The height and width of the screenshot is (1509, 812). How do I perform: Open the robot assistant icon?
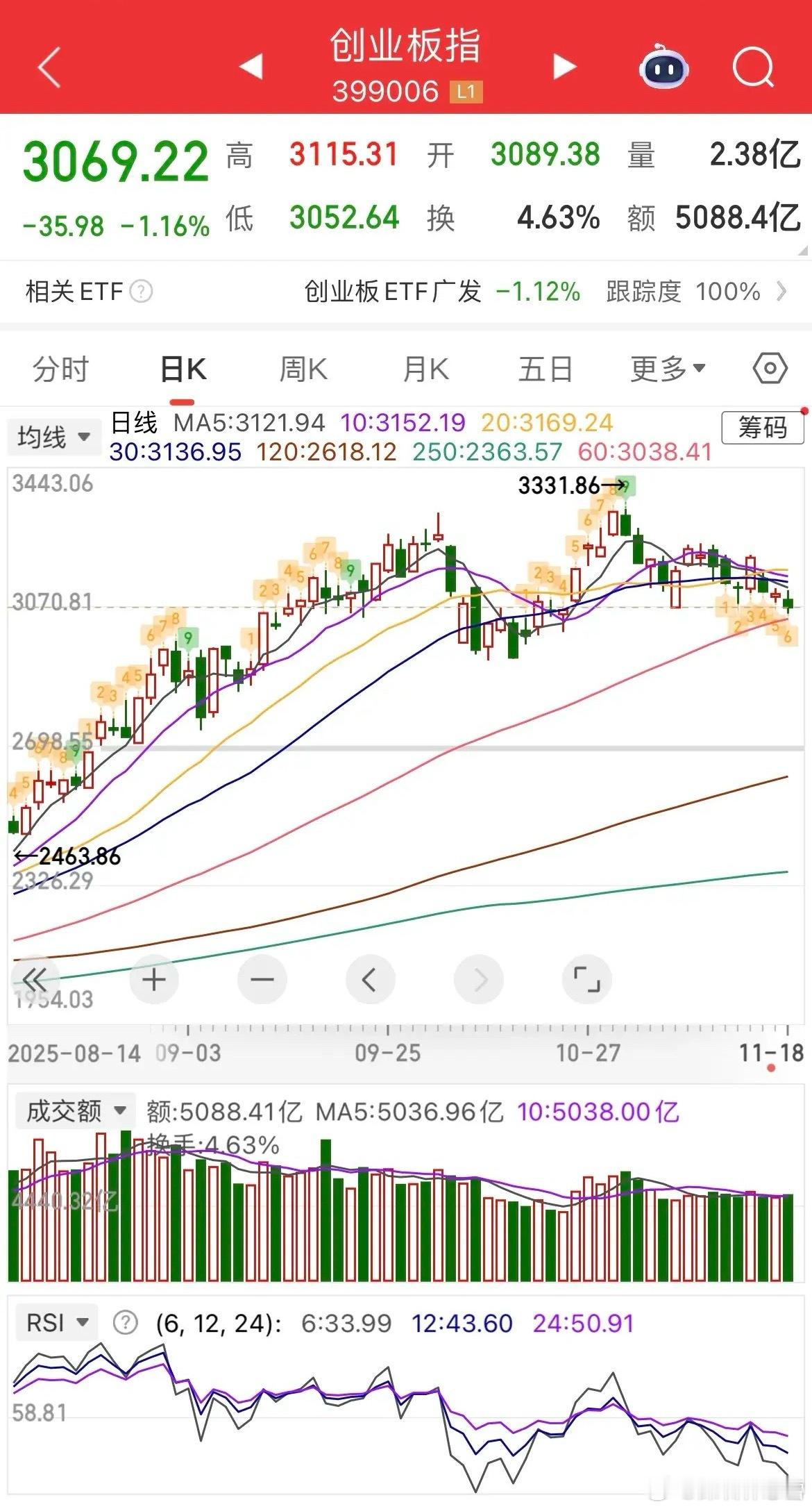[663, 67]
